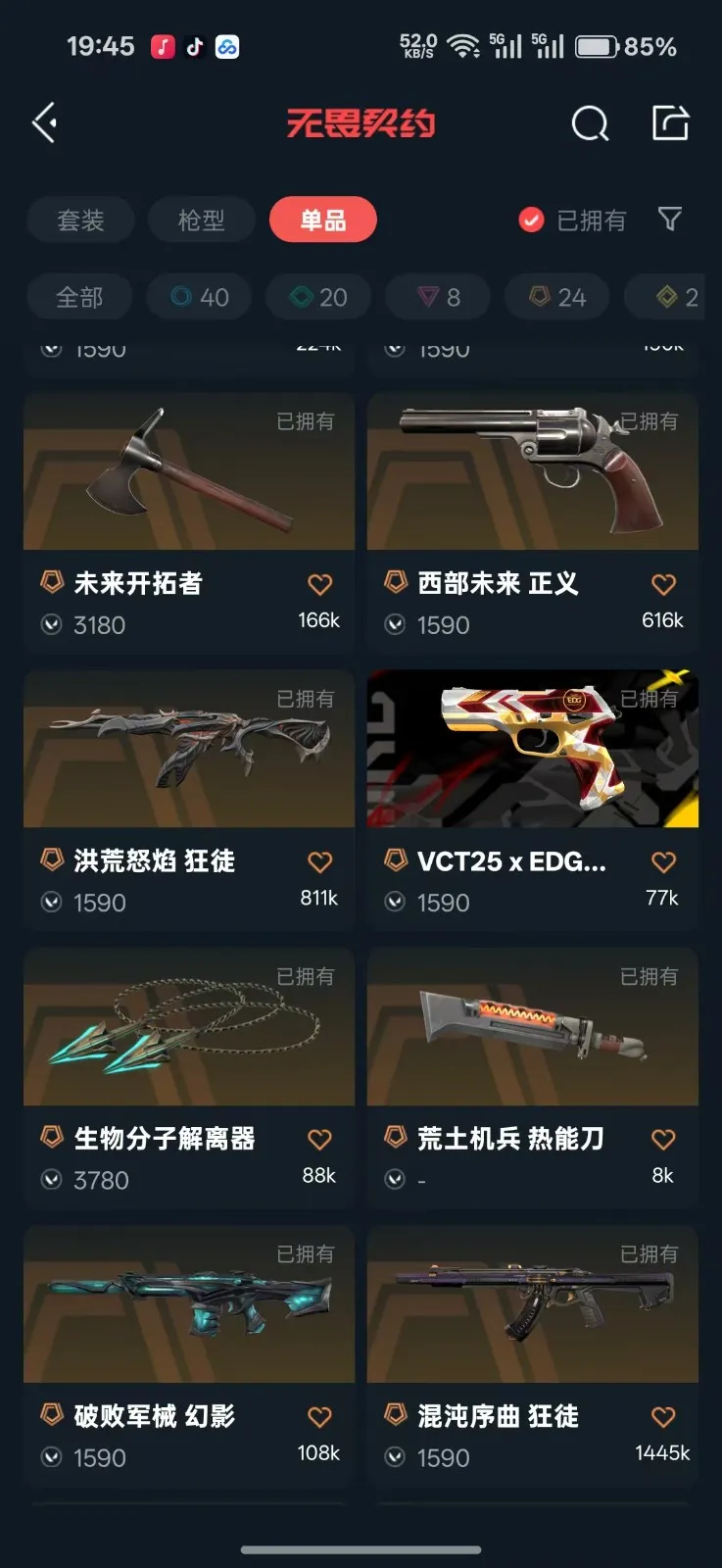Switch to the 枪型 tab
Image resolution: width=722 pixels, height=1568 pixels.
pyautogui.click(x=202, y=220)
